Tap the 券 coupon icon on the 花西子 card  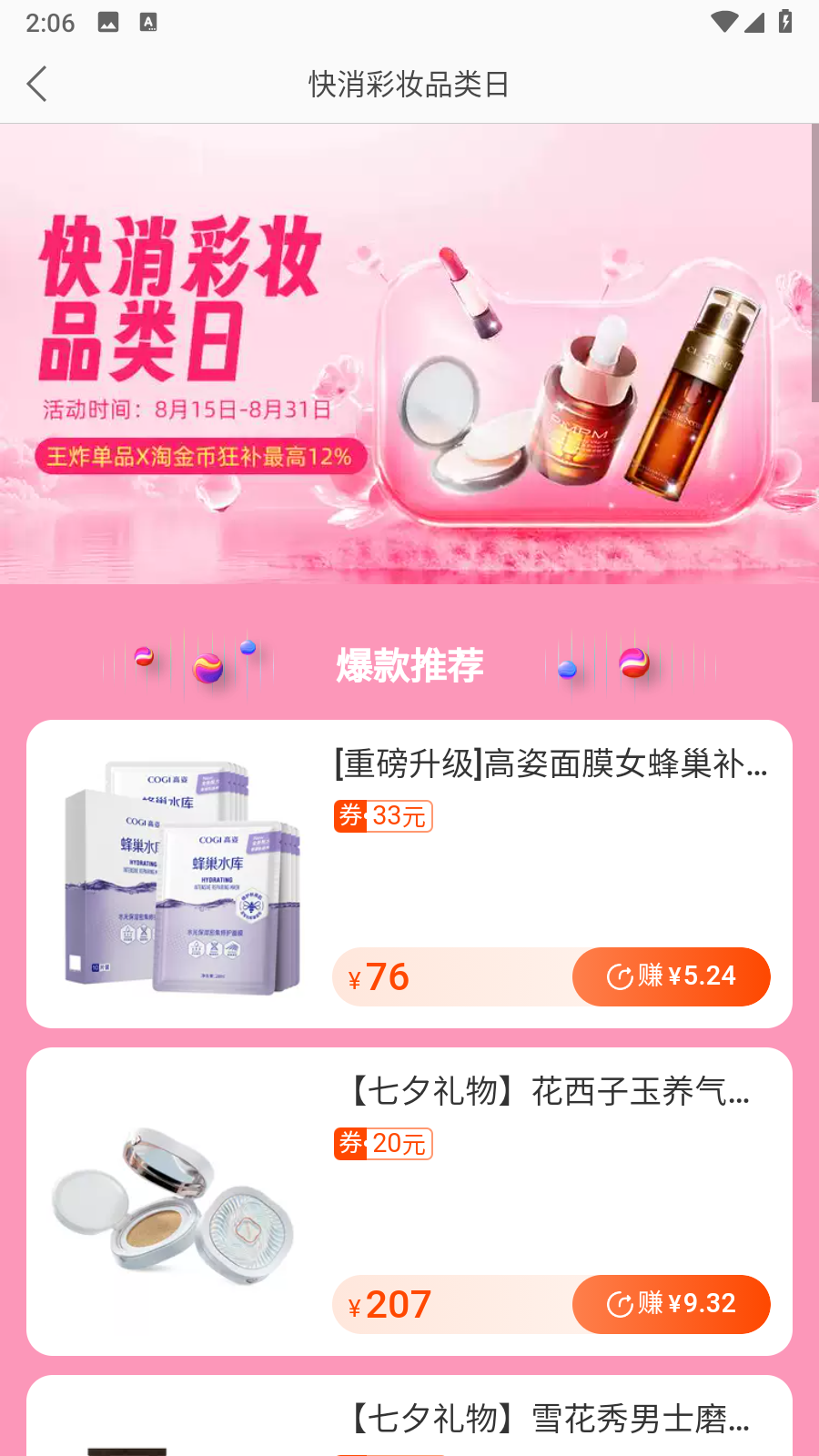point(347,1144)
